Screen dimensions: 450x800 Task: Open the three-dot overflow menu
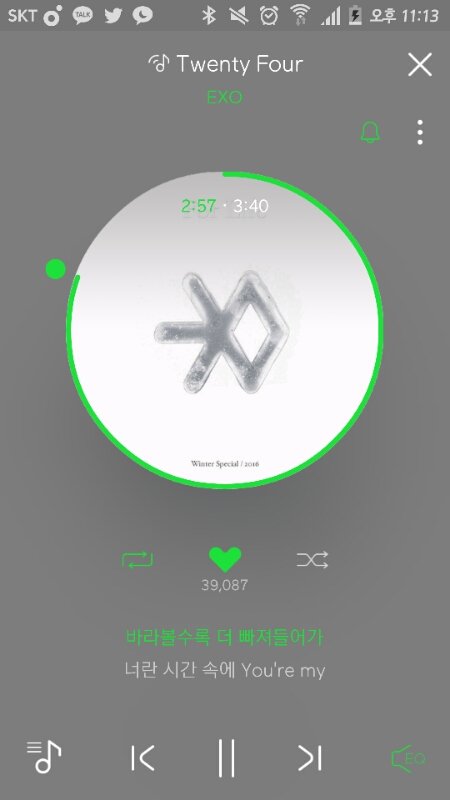click(419, 133)
